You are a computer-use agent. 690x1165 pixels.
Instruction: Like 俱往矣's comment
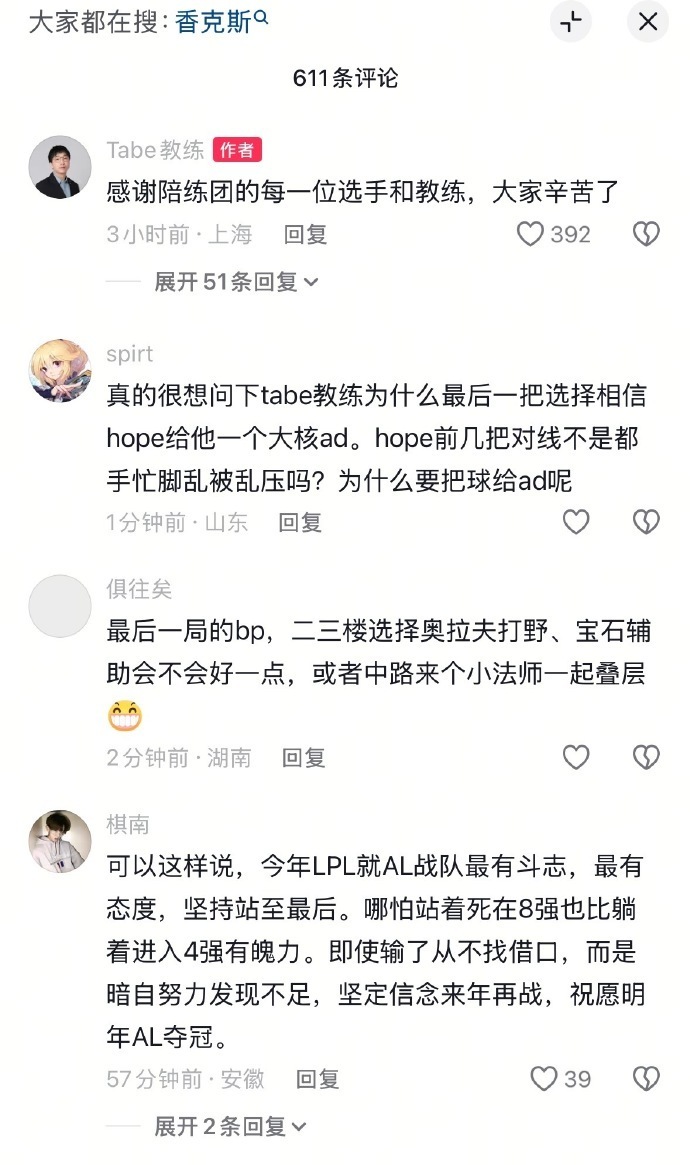click(x=576, y=757)
